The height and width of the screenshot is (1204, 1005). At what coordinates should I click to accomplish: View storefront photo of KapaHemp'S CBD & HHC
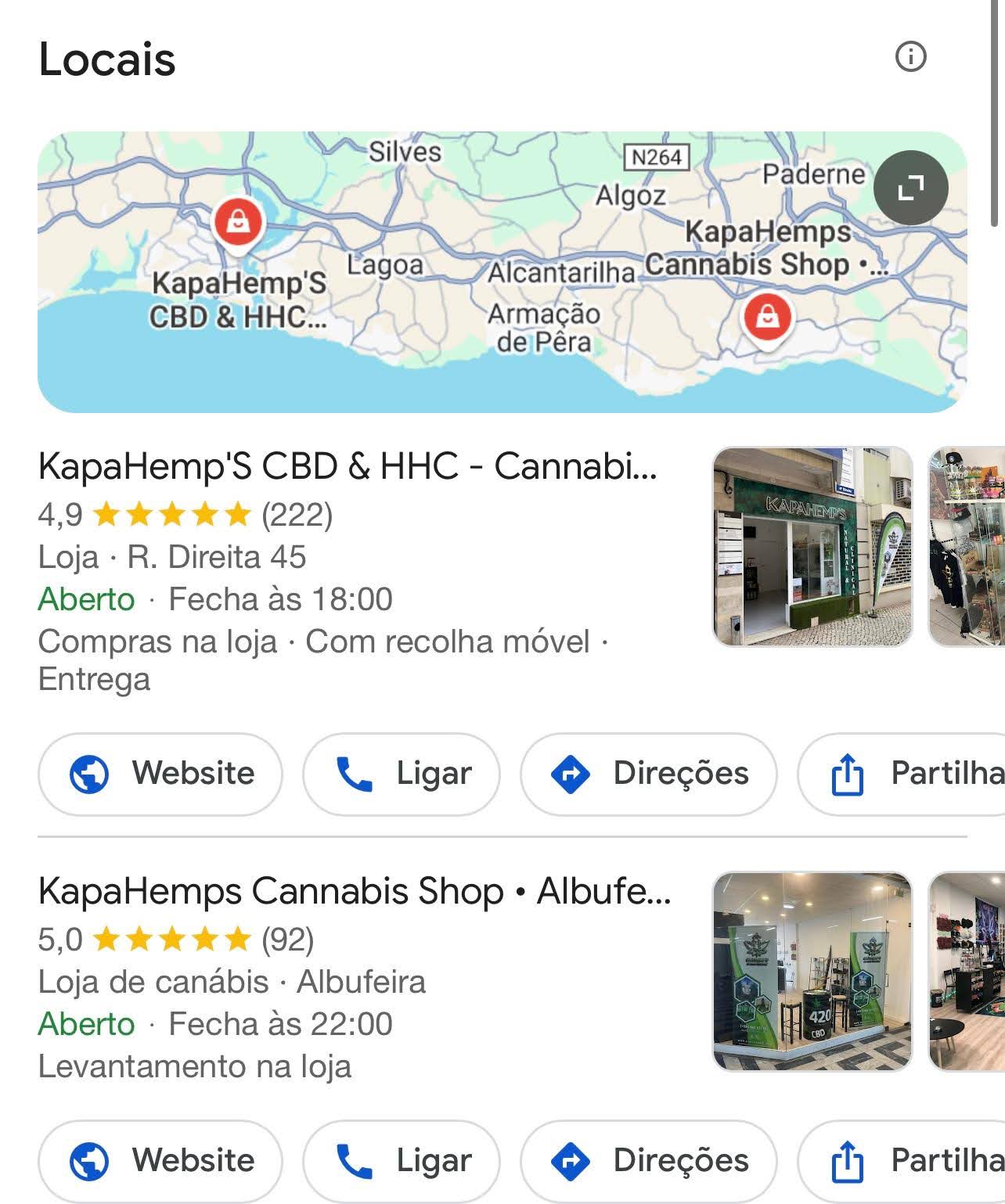pyautogui.click(x=812, y=547)
